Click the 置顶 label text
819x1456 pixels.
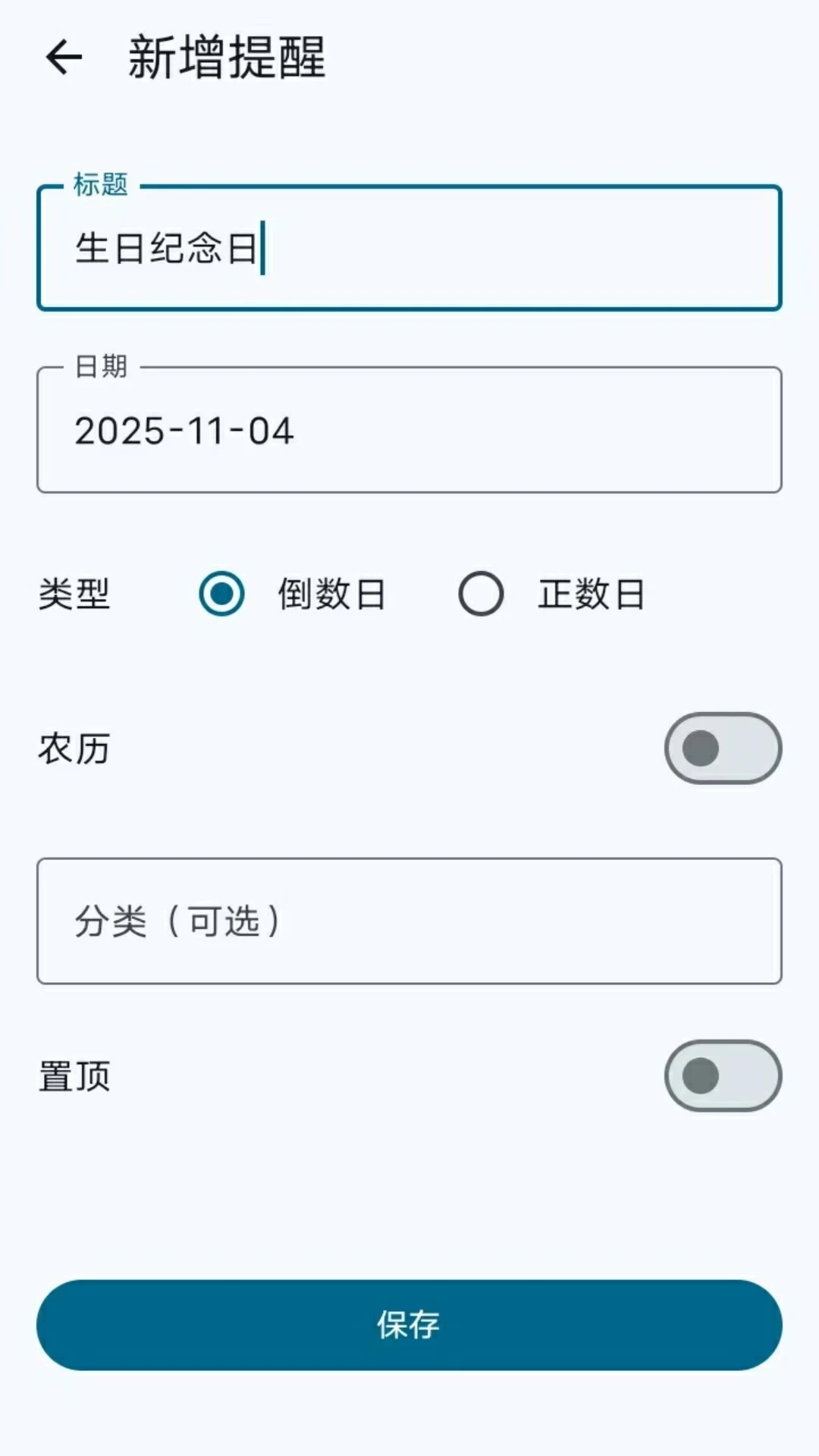tap(75, 1077)
